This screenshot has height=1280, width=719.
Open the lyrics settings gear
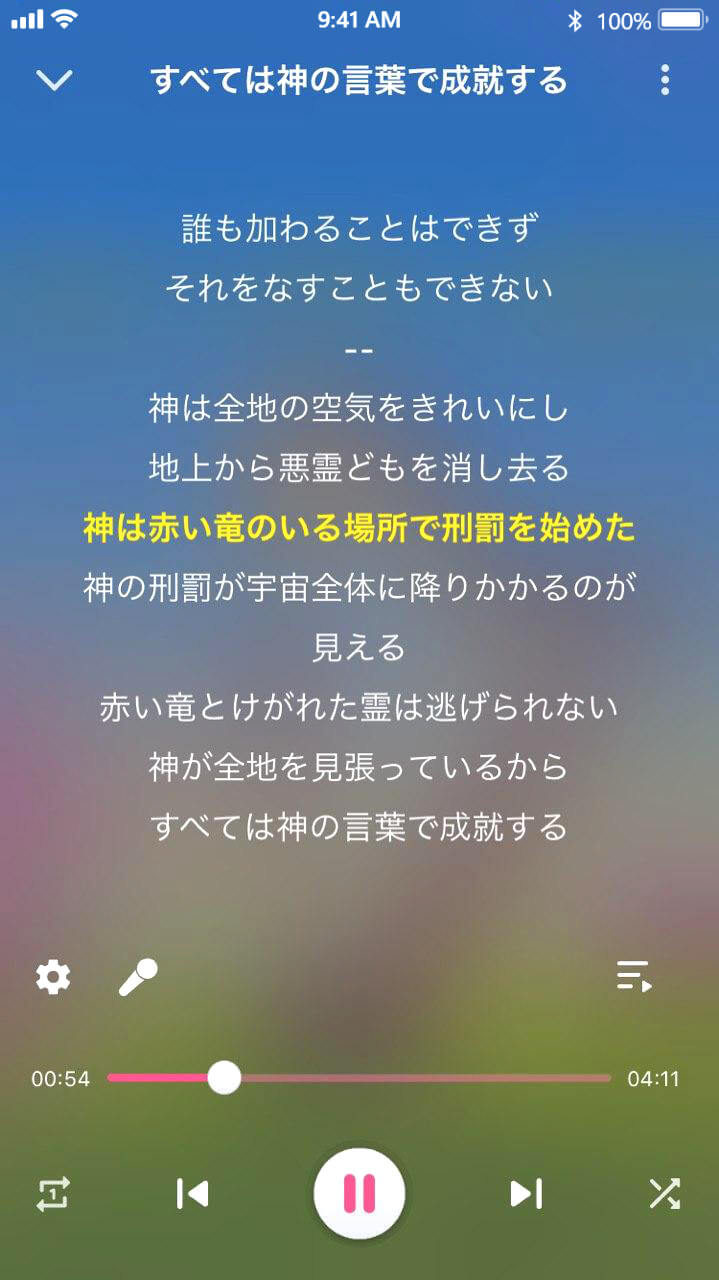(x=53, y=976)
